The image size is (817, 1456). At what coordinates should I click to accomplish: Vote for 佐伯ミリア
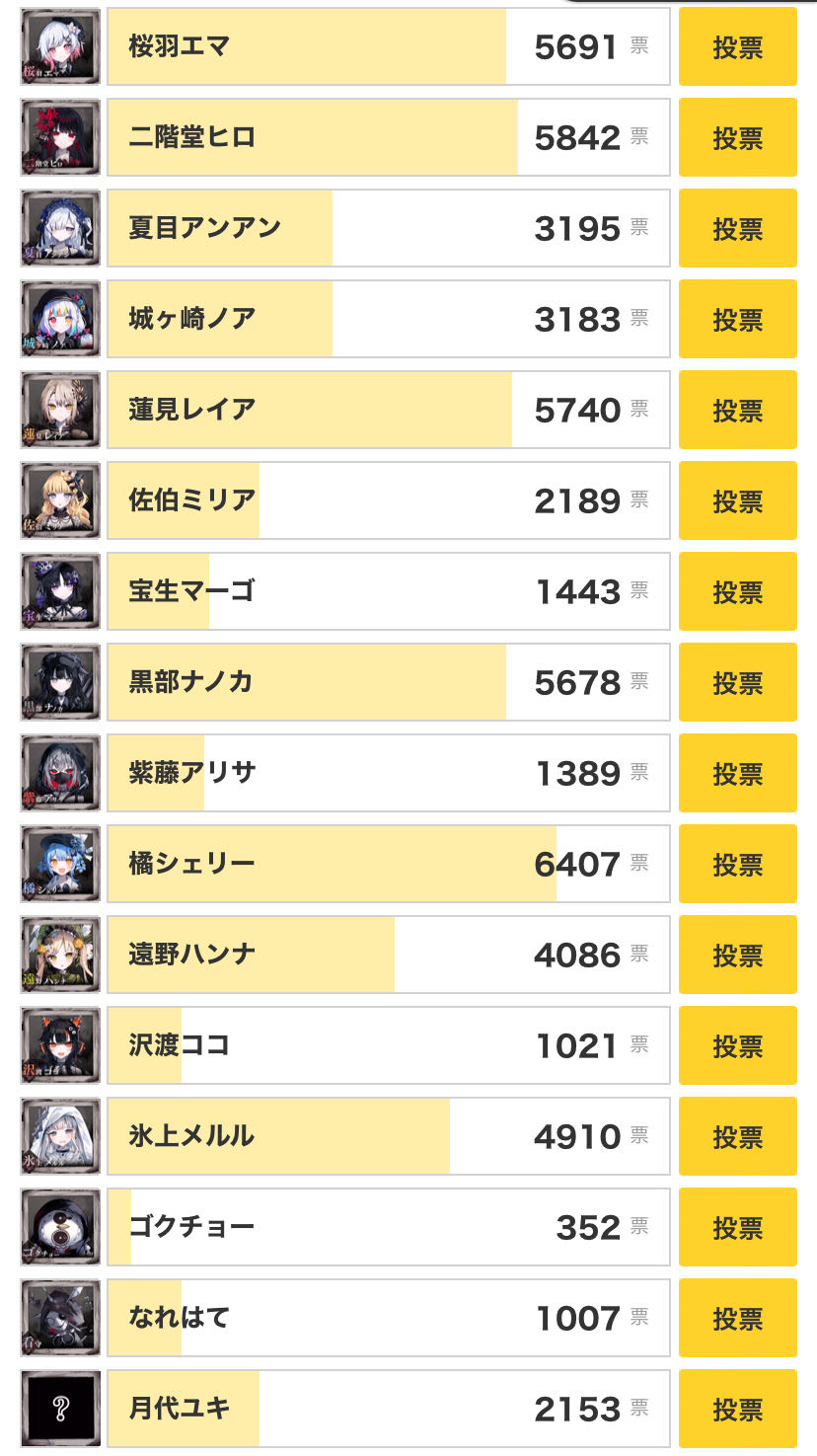(737, 500)
